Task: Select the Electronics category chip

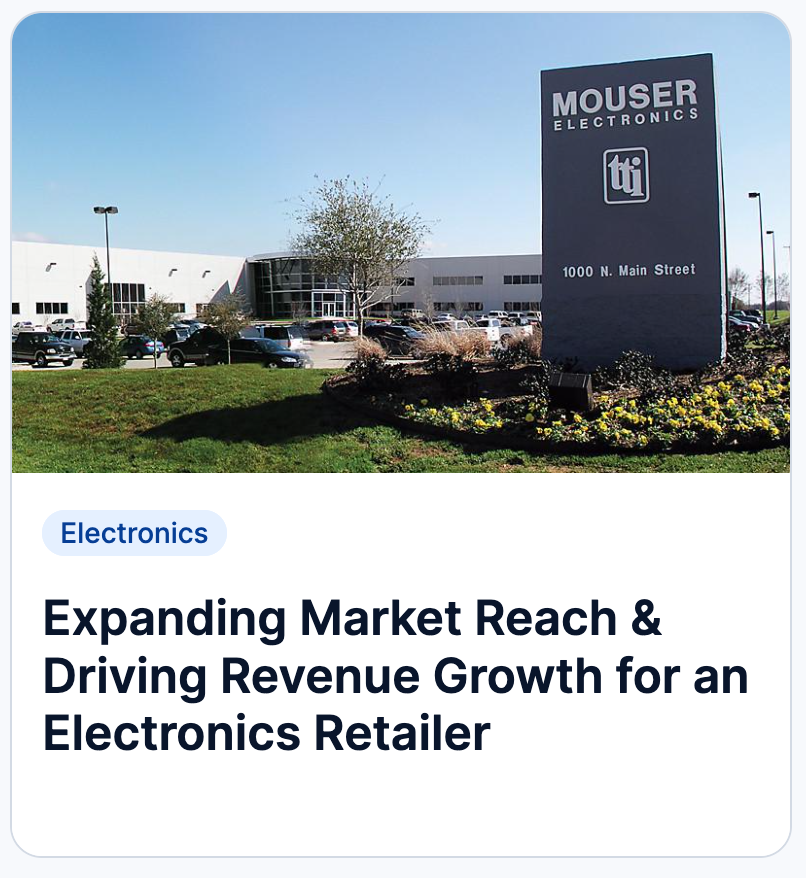Action: (x=134, y=533)
